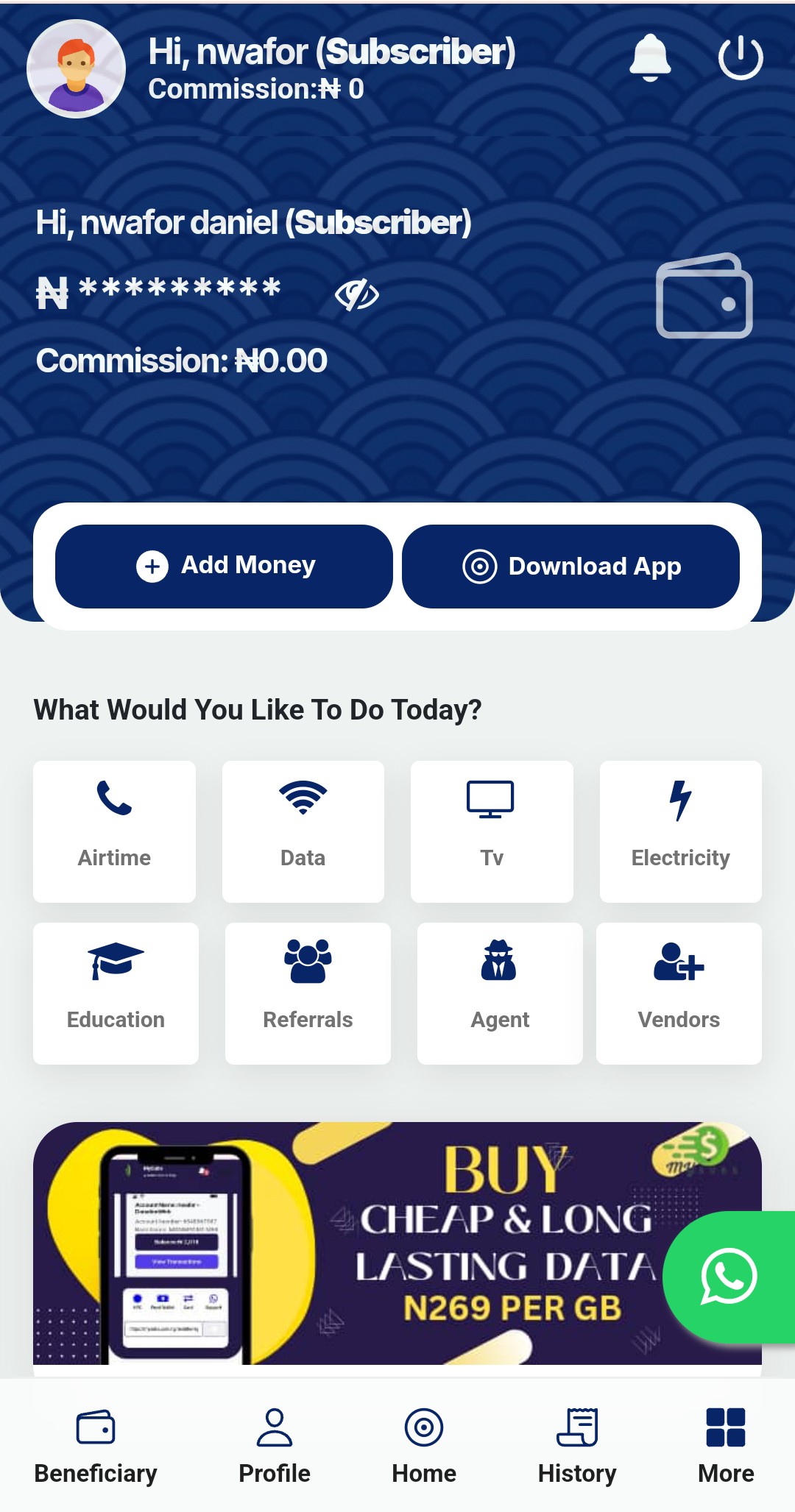Select the Vendors card
Viewport: 795px width, 1512px height.
(679, 993)
